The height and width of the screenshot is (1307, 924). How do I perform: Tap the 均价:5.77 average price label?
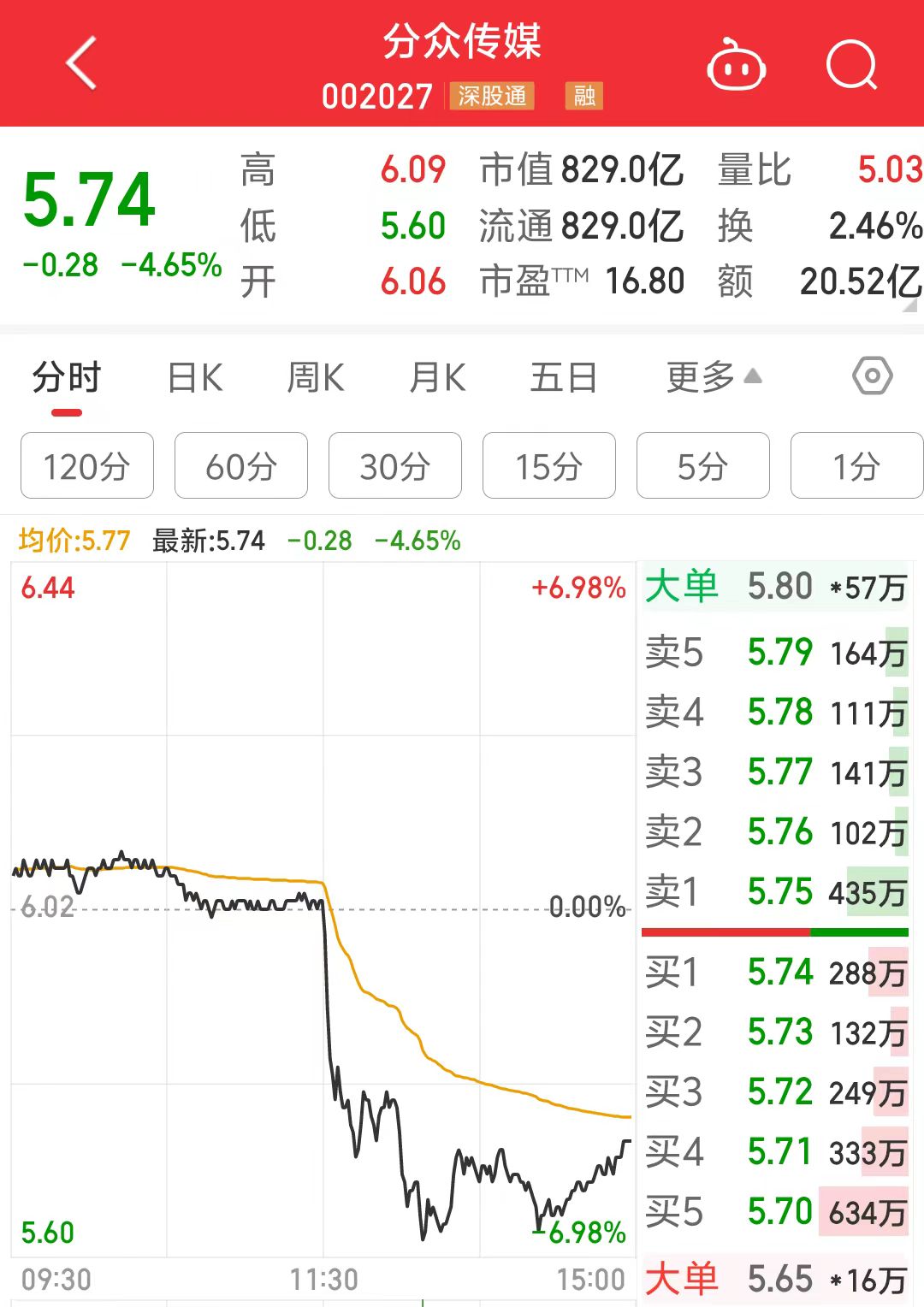click(x=74, y=541)
